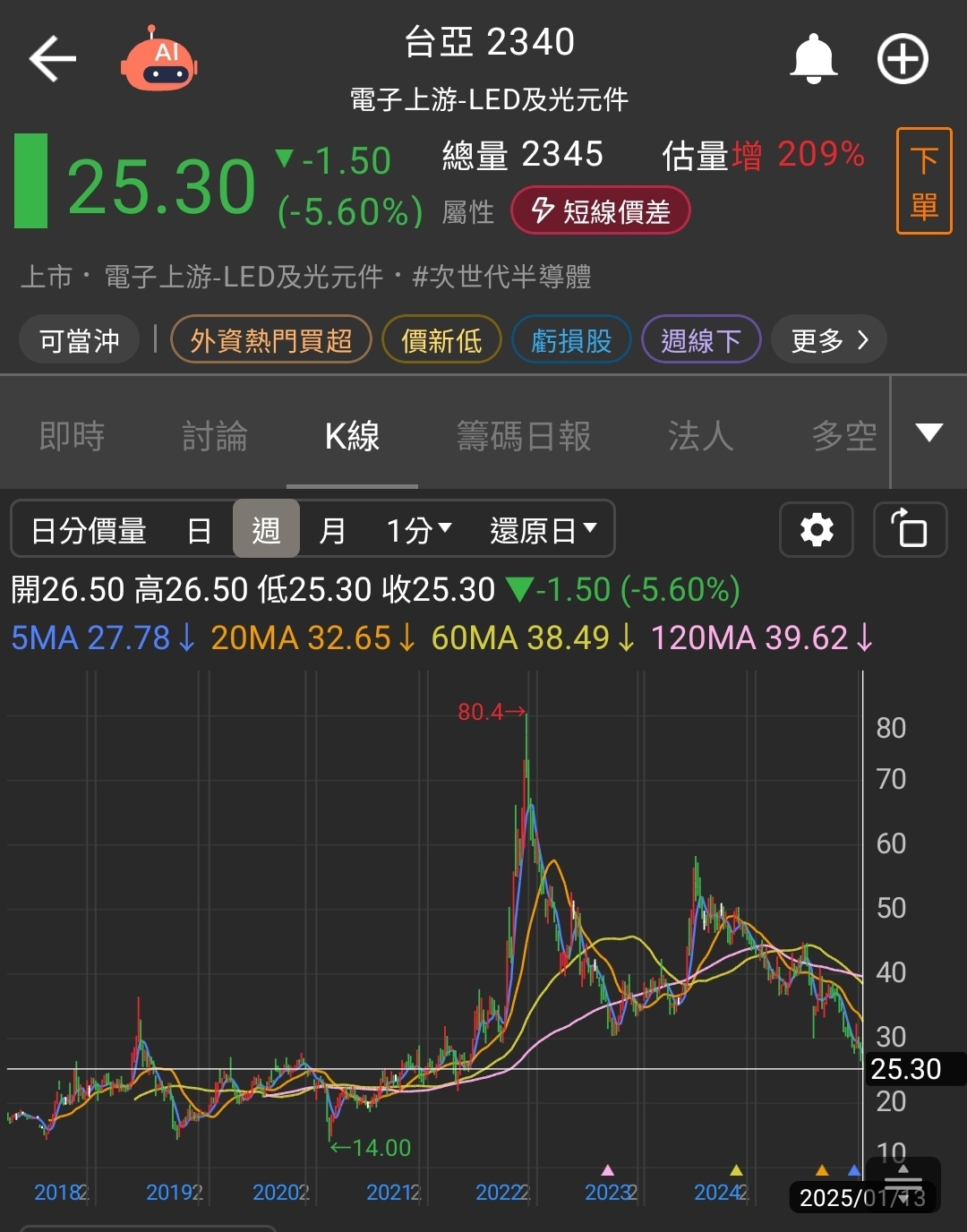Show 更多 tags

point(829,340)
